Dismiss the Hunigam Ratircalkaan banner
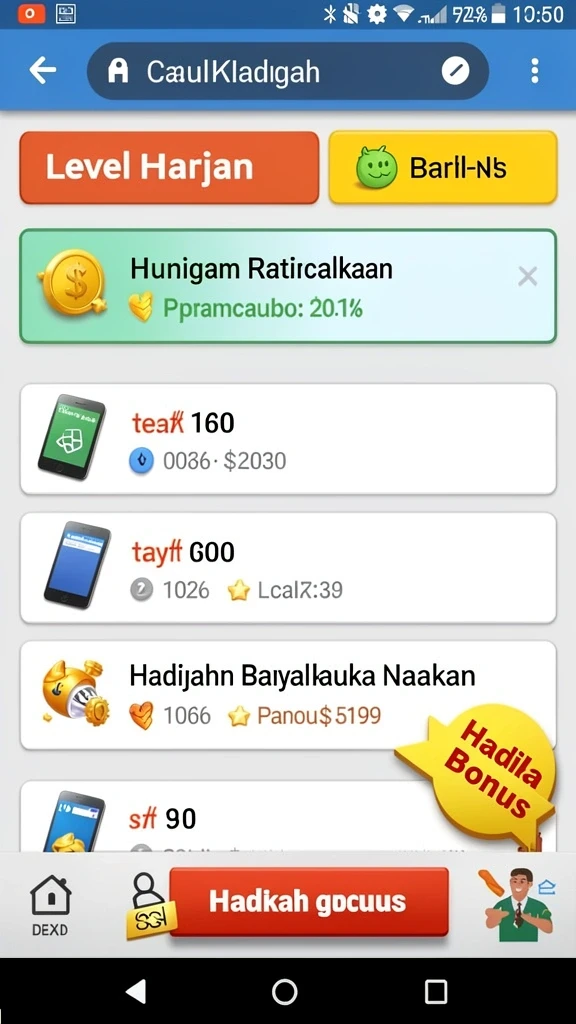 [x=527, y=277]
